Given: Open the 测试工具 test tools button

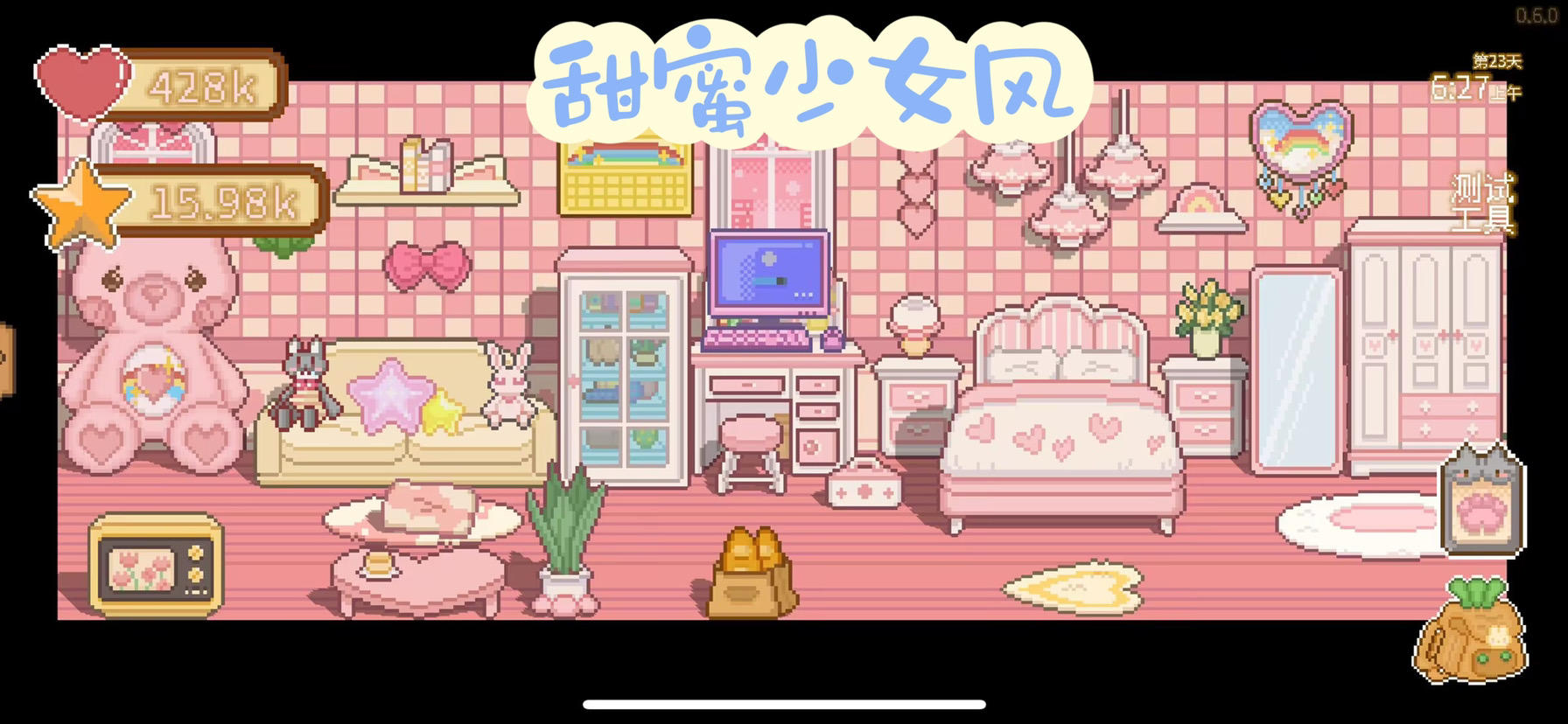Looking at the screenshot, I should (x=1482, y=203).
